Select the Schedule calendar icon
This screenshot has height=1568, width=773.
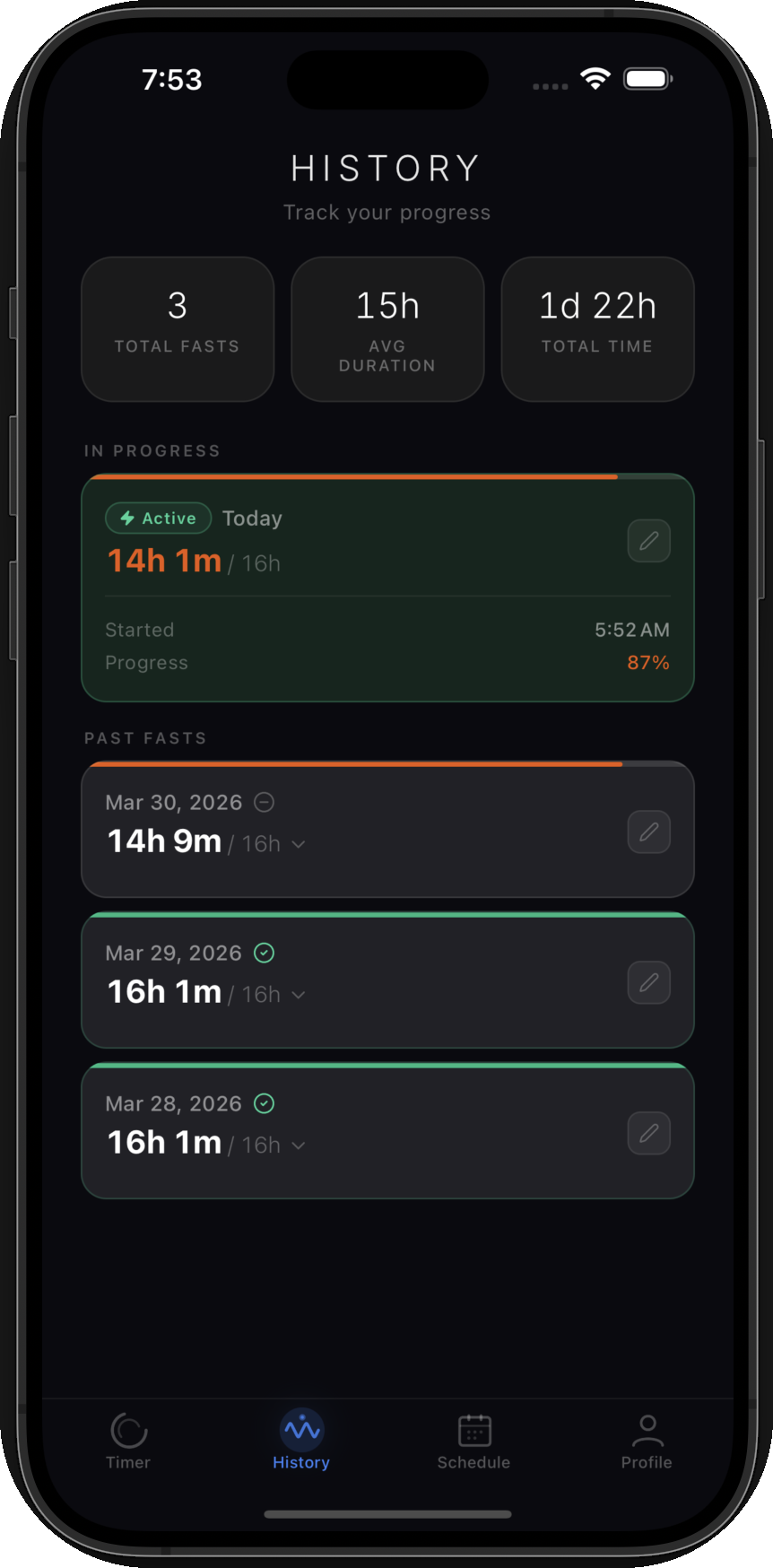click(x=473, y=1429)
